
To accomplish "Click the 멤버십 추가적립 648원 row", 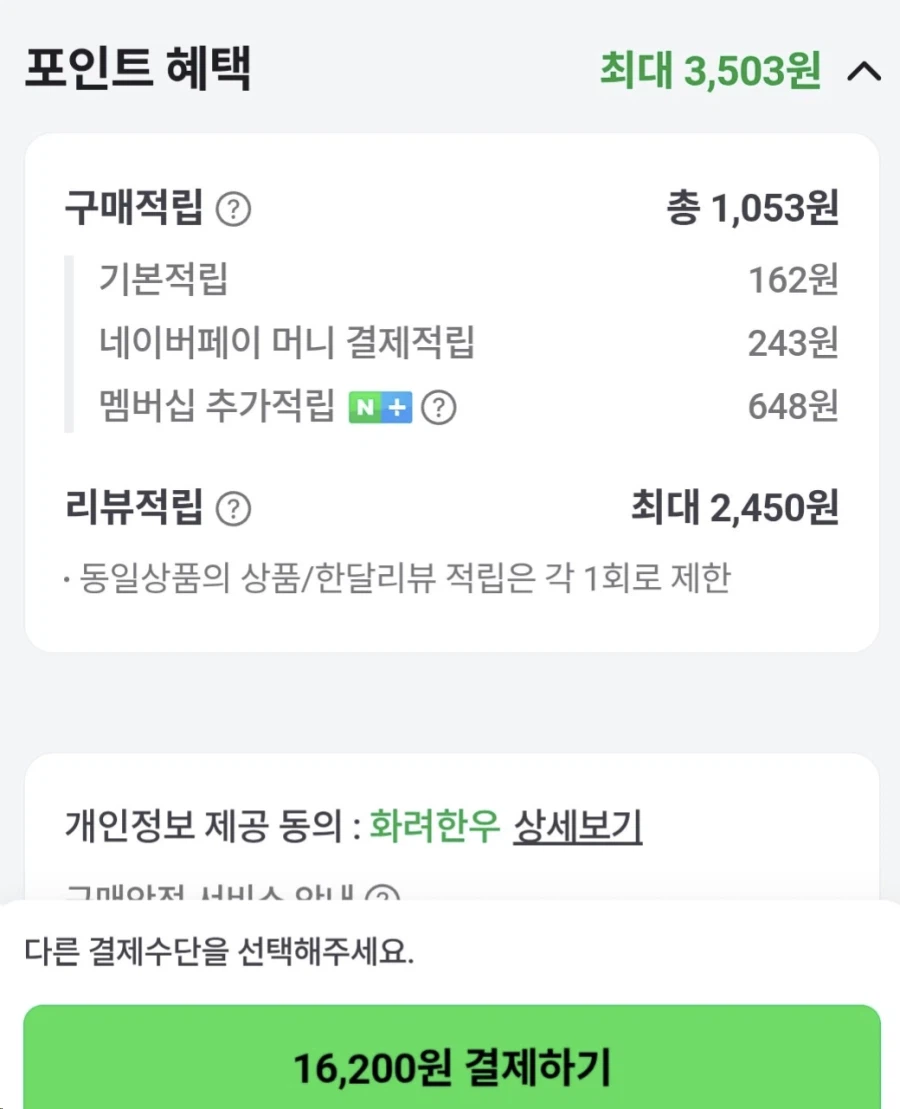I will (x=450, y=407).
